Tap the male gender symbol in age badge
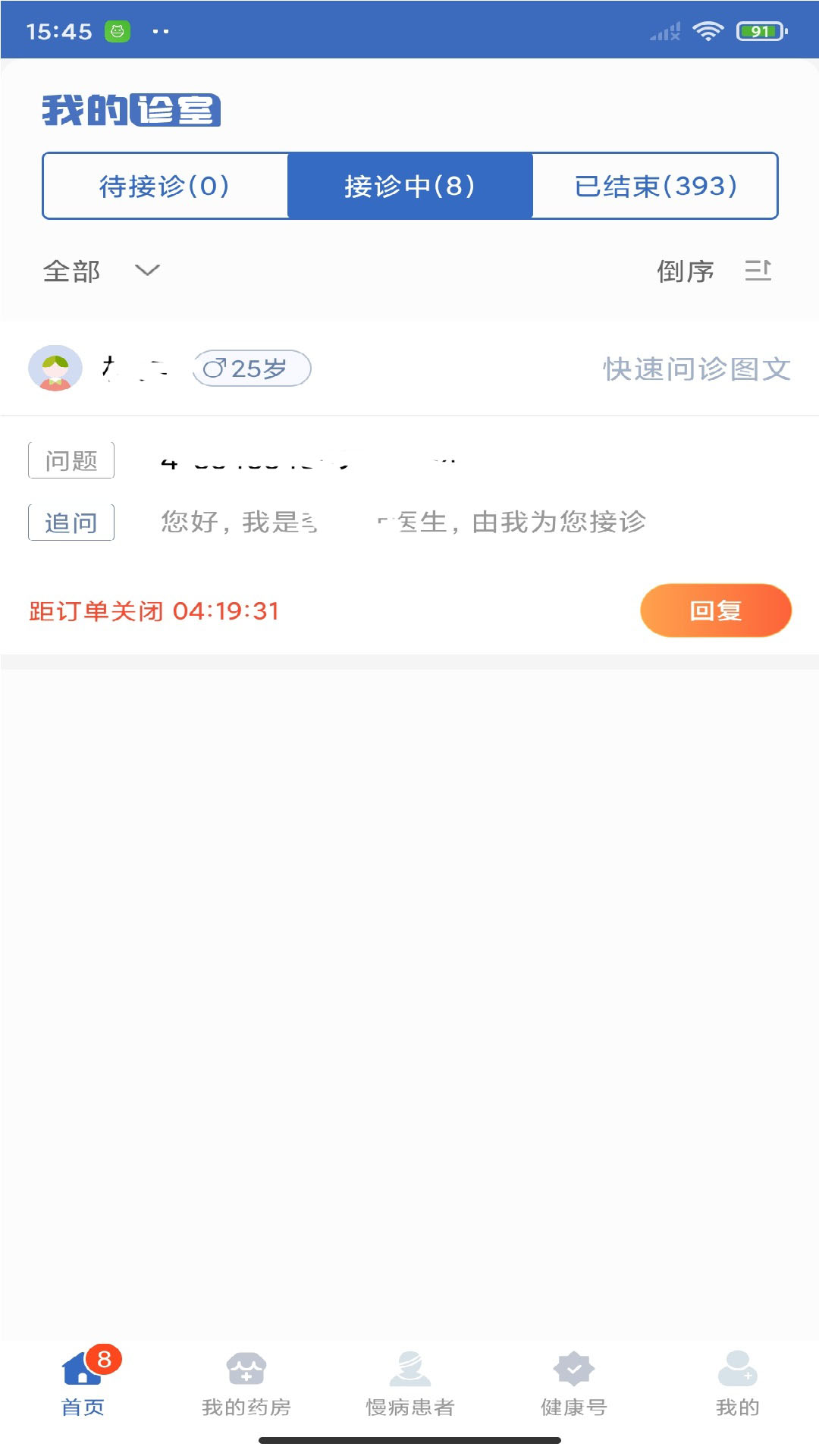The height and width of the screenshot is (1456, 819). pos(216,369)
